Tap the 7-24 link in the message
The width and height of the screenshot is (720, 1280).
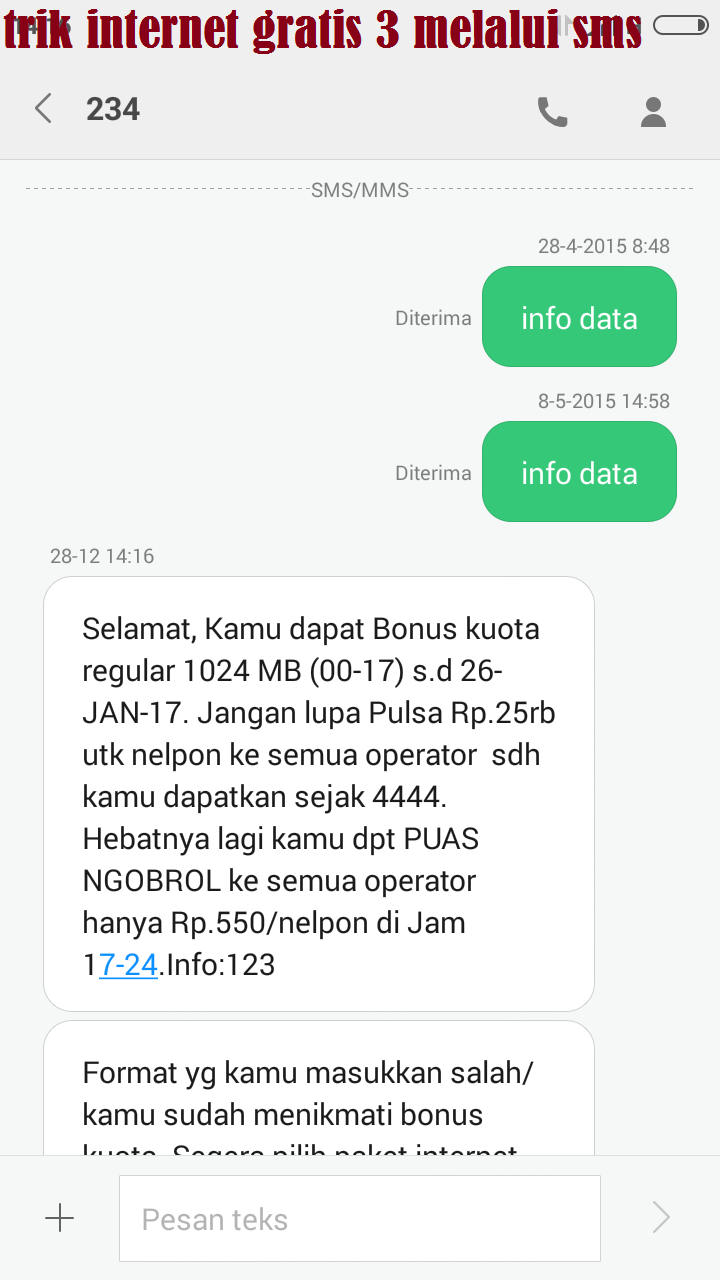[x=129, y=964]
